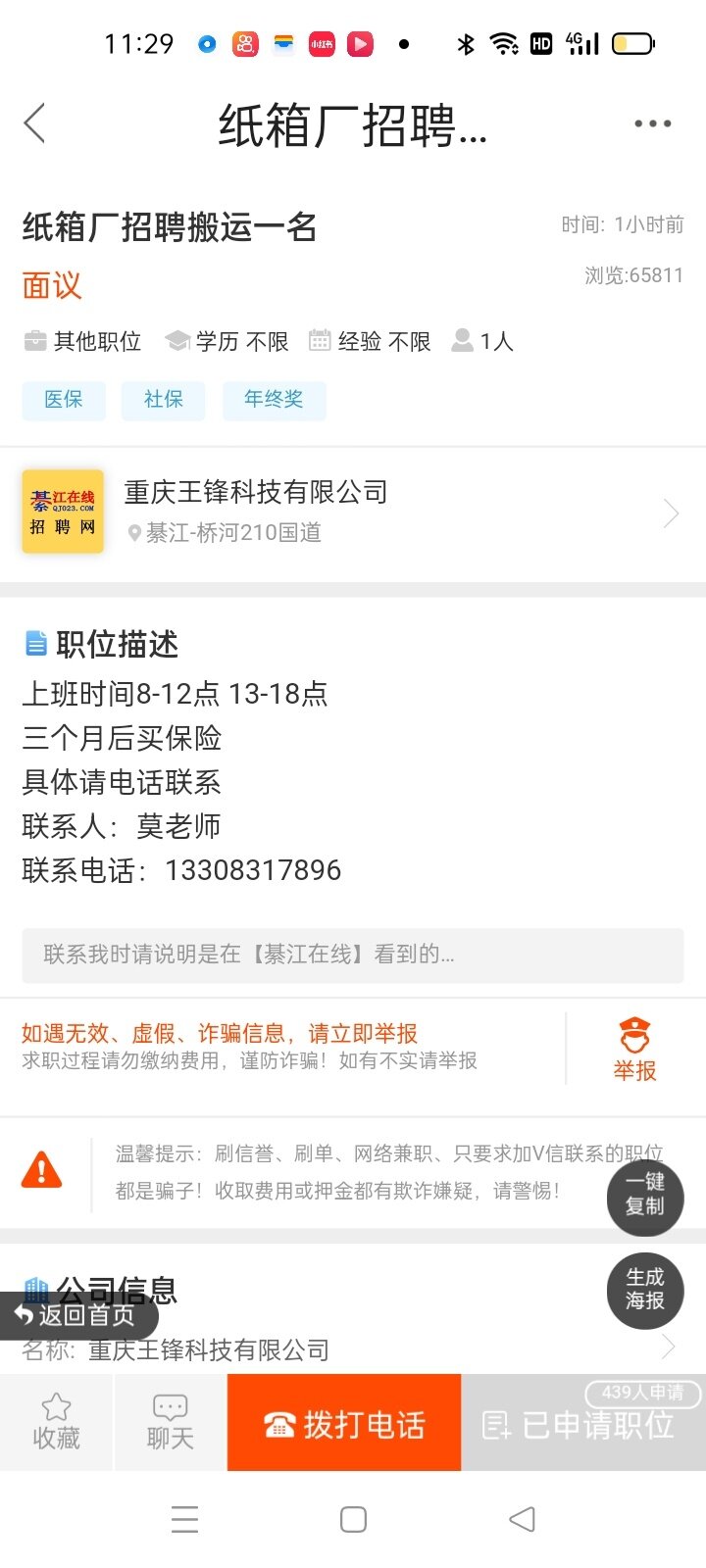Tap the 已申请职位 button

583,1423
